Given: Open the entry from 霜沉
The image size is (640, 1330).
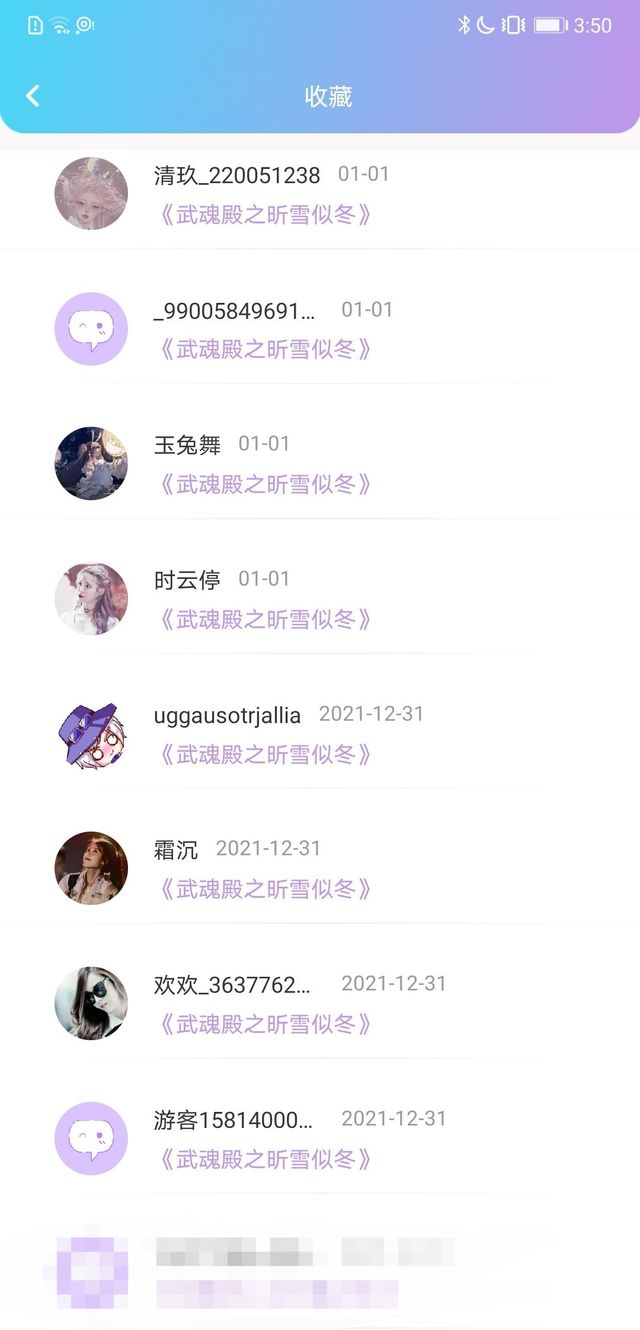Looking at the screenshot, I should tap(320, 868).
